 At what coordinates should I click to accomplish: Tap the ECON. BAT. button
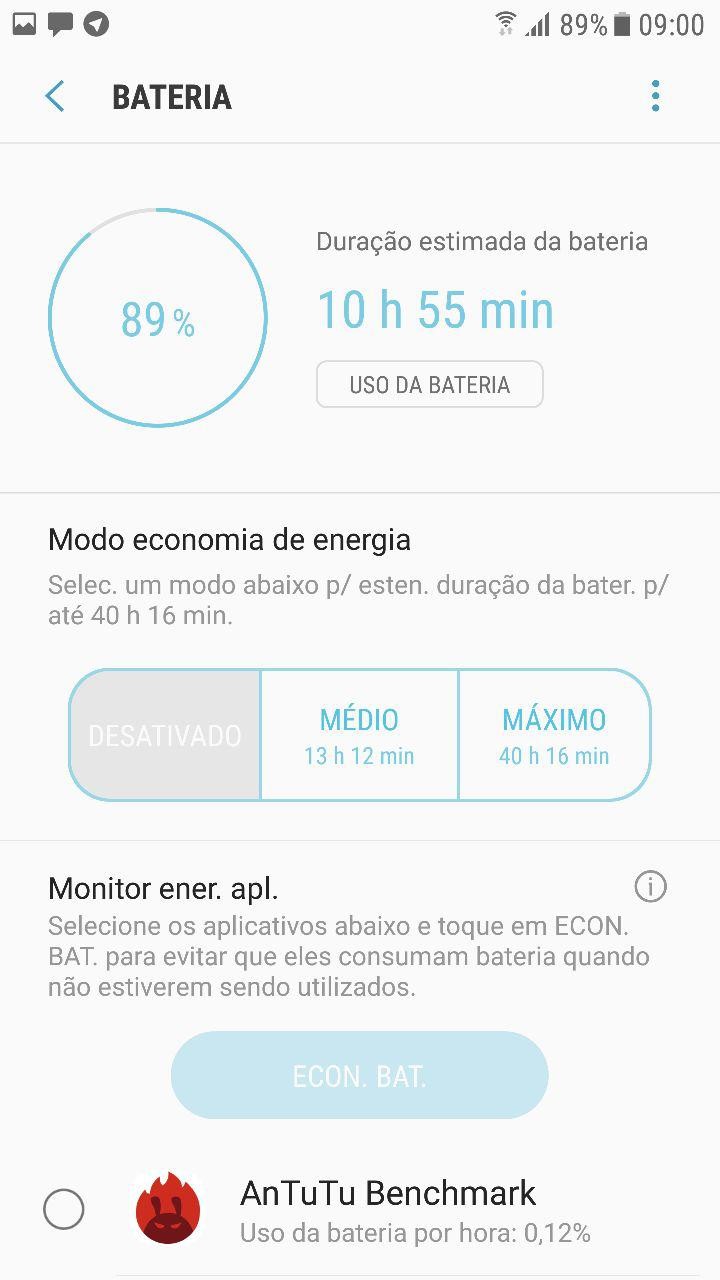[x=360, y=1075]
